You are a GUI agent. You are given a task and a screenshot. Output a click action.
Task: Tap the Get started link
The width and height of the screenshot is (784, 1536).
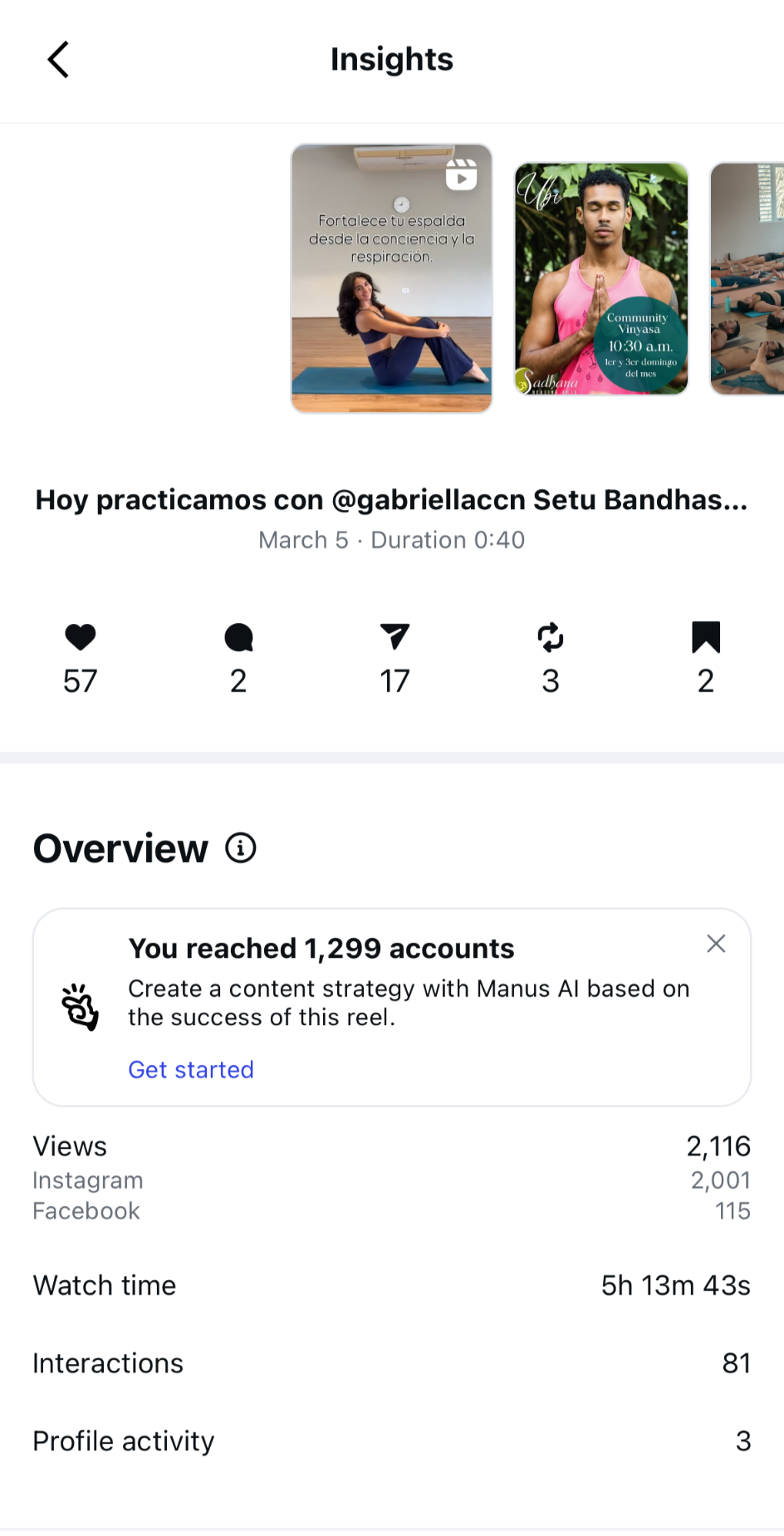191,1069
